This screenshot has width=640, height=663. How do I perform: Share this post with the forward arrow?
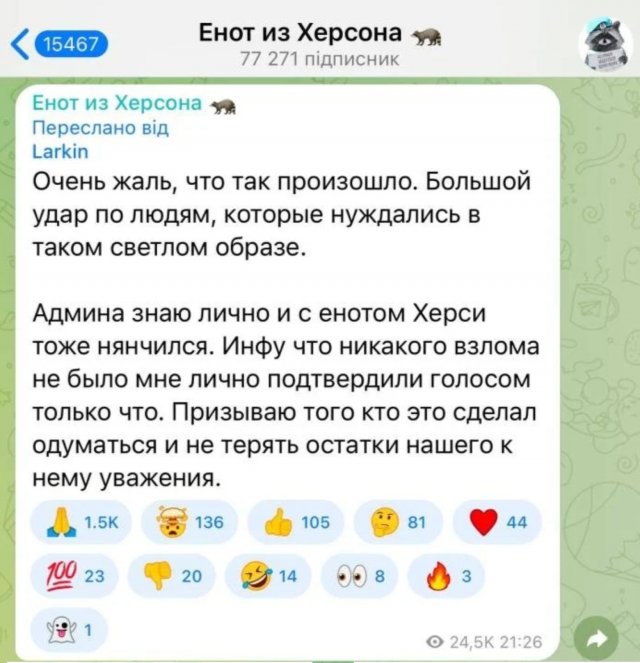coord(597,638)
